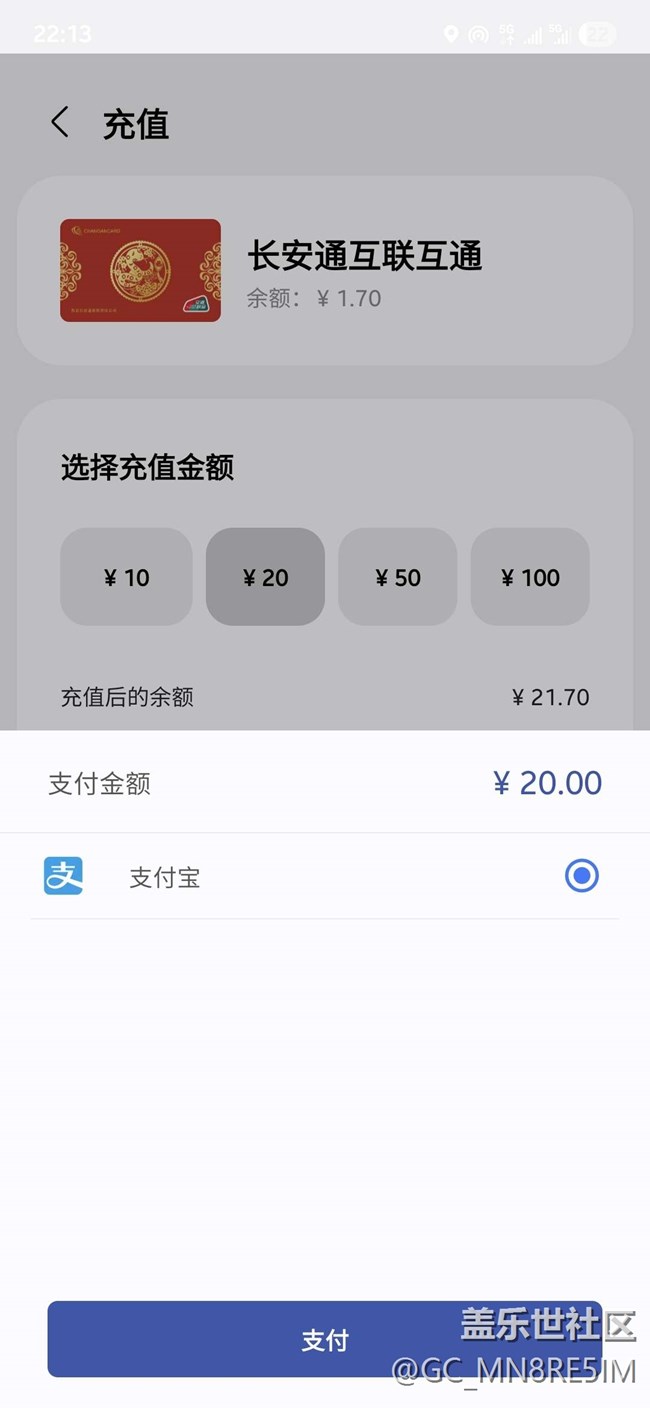
Task: Tap the 支付 button to pay
Action: click(x=325, y=1339)
